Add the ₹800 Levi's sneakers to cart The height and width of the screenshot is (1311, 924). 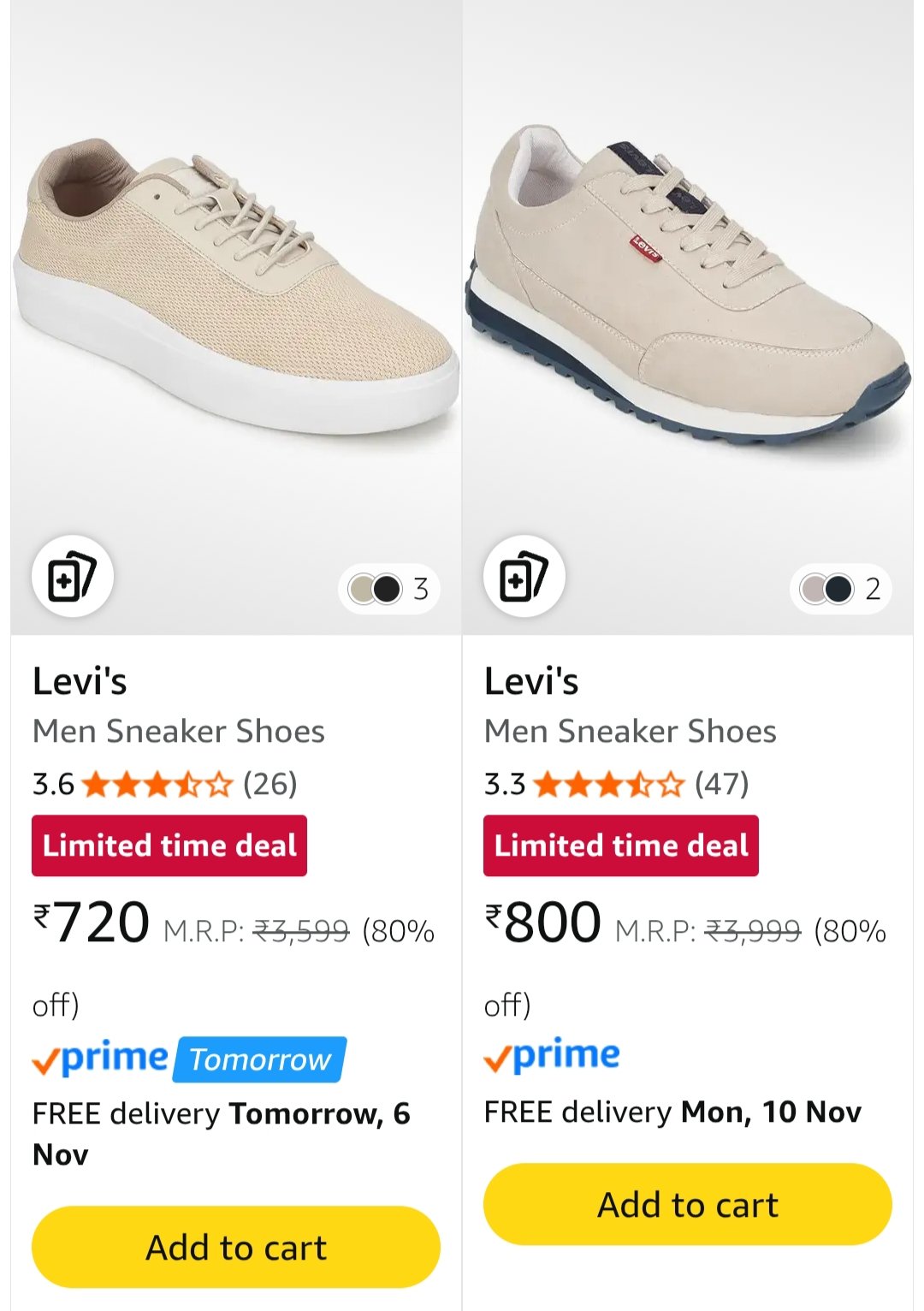687,1204
